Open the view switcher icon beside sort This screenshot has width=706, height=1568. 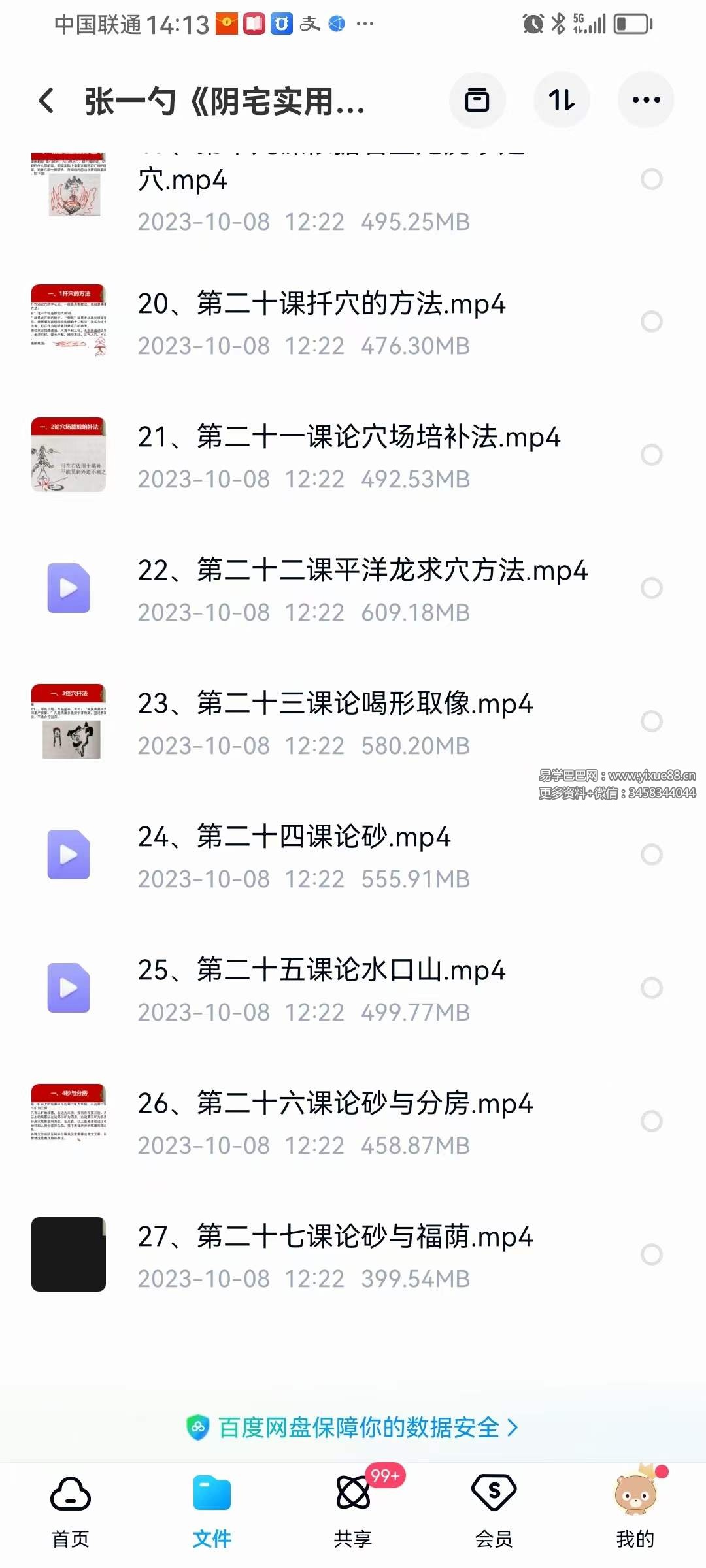click(477, 99)
